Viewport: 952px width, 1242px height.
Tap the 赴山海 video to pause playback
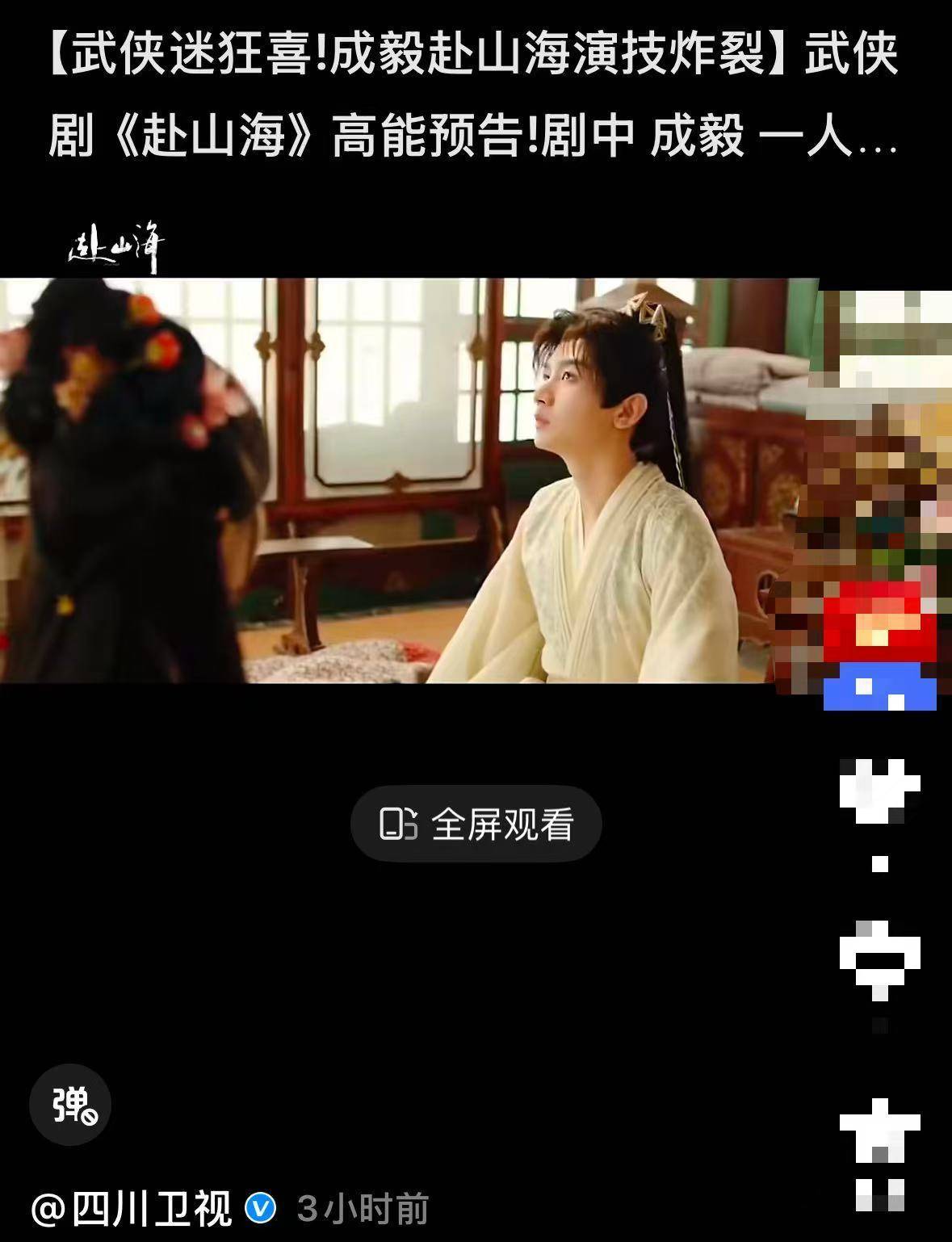point(404,480)
